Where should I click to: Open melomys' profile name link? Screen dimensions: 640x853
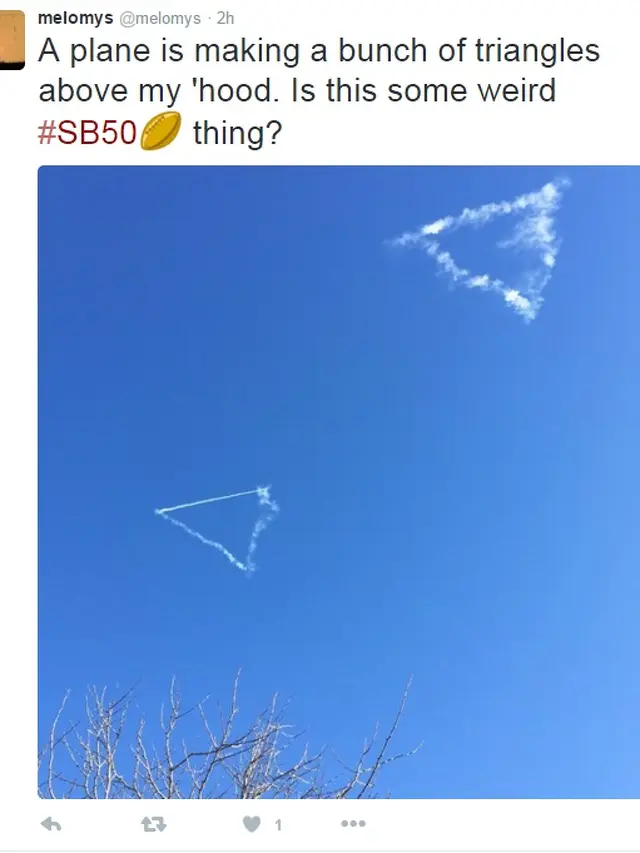tap(75, 18)
